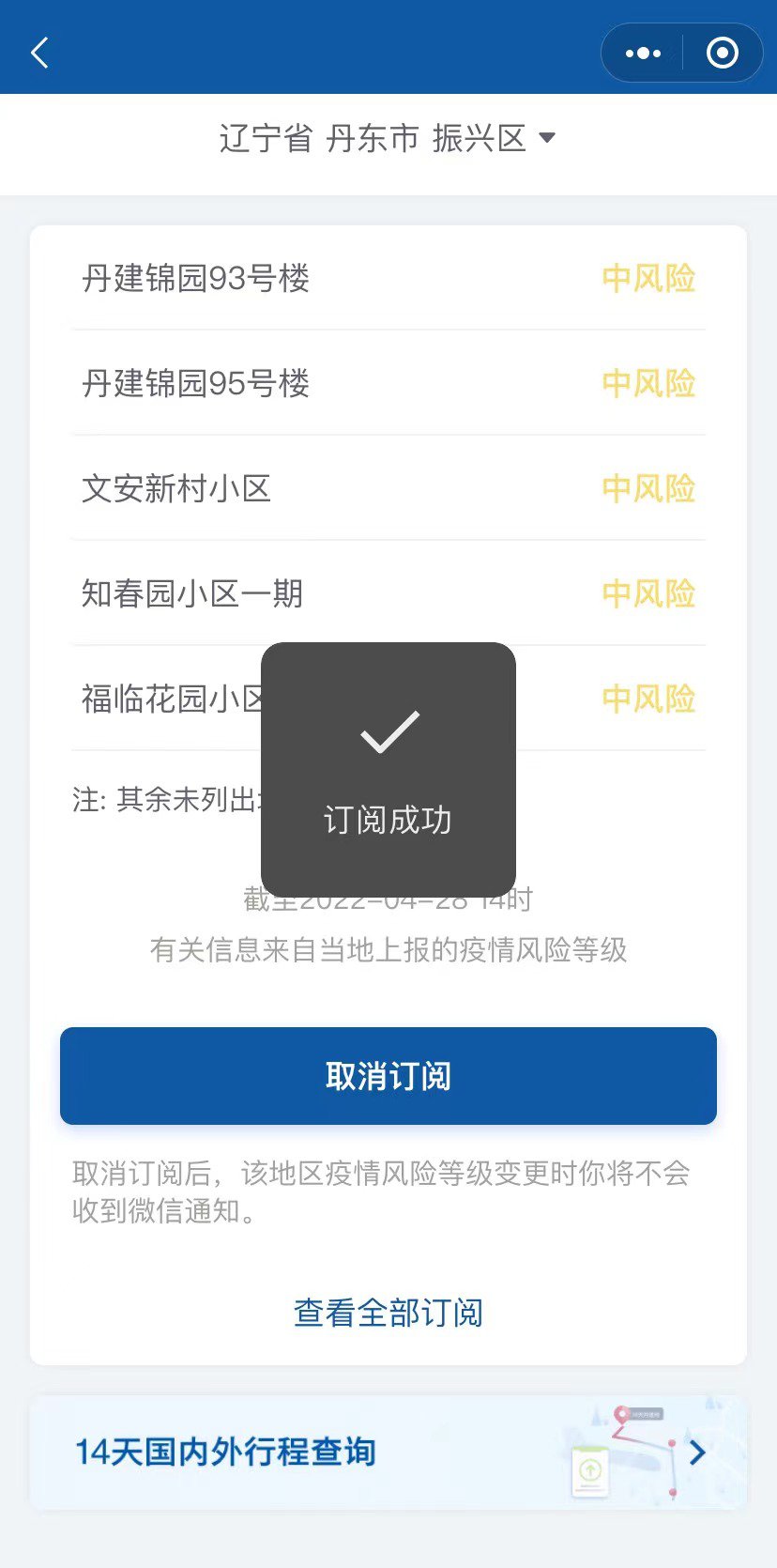Open the mini program more-options menu

[x=643, y=54]
